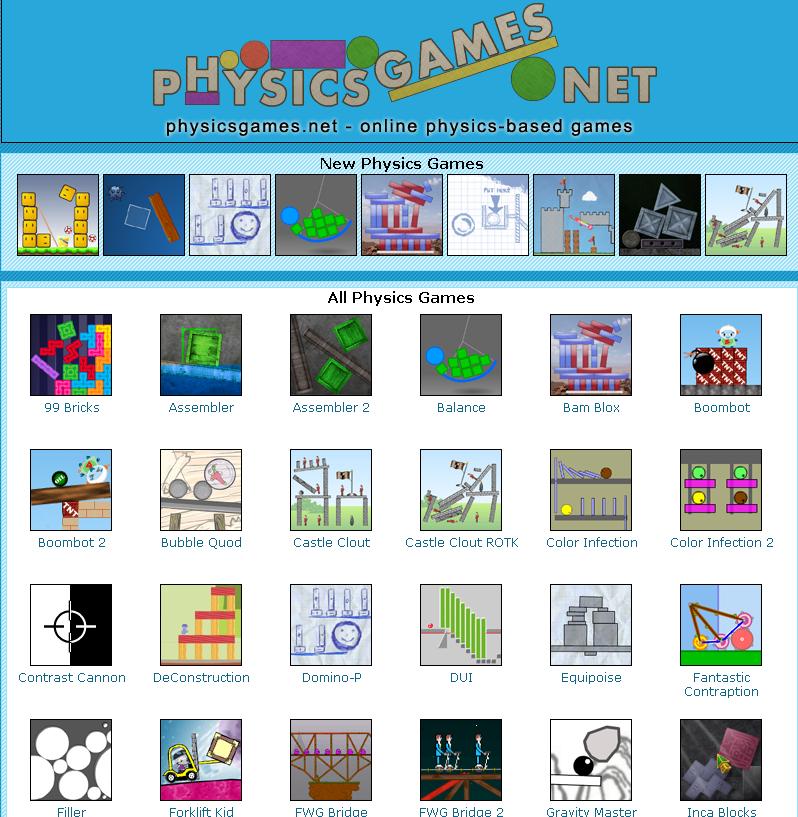Image resolution: width=798 pixels, height=817 pixels.
Task: Open the Assembler game tile
Action: [x=201, y=355]
